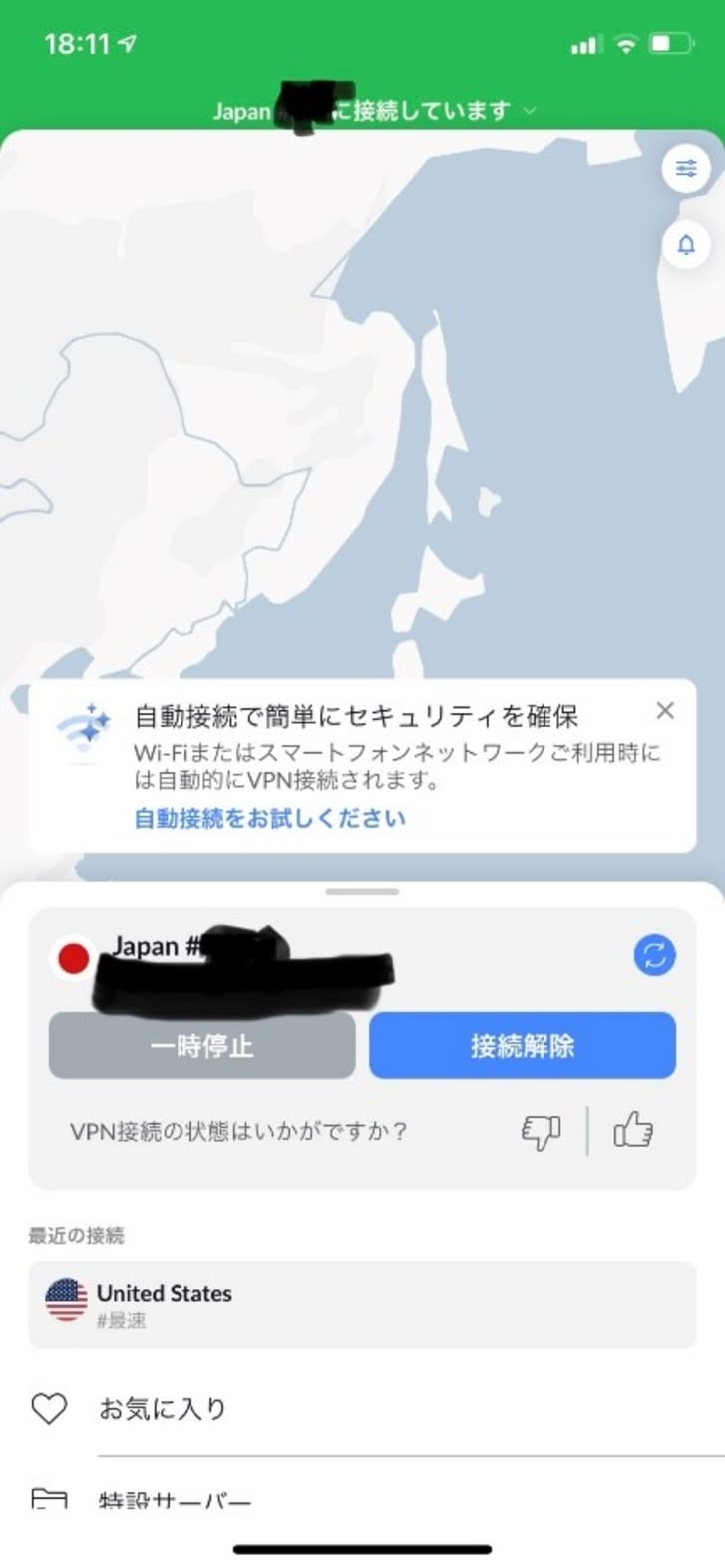The width and height of the screenshot is (725, 1568).
Task: Reconnect with the refresh server icon
Action: point(654,955)
